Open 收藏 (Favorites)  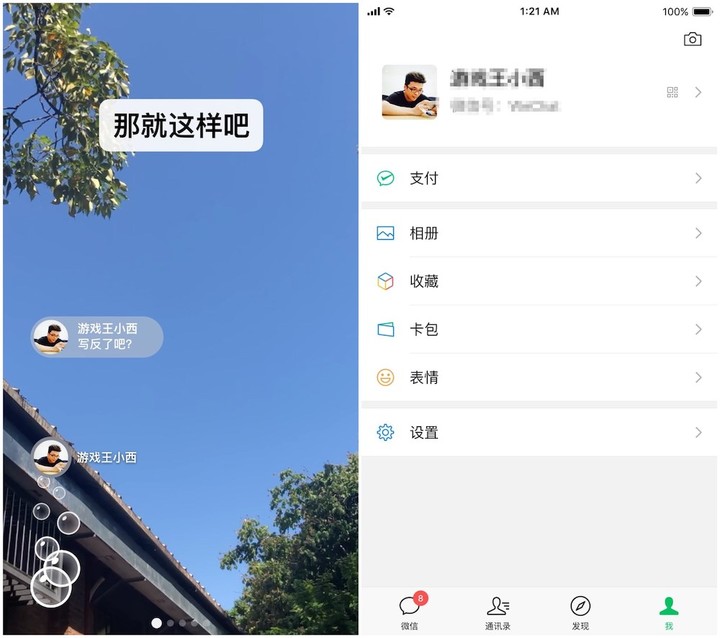click(x=539, y=281)
